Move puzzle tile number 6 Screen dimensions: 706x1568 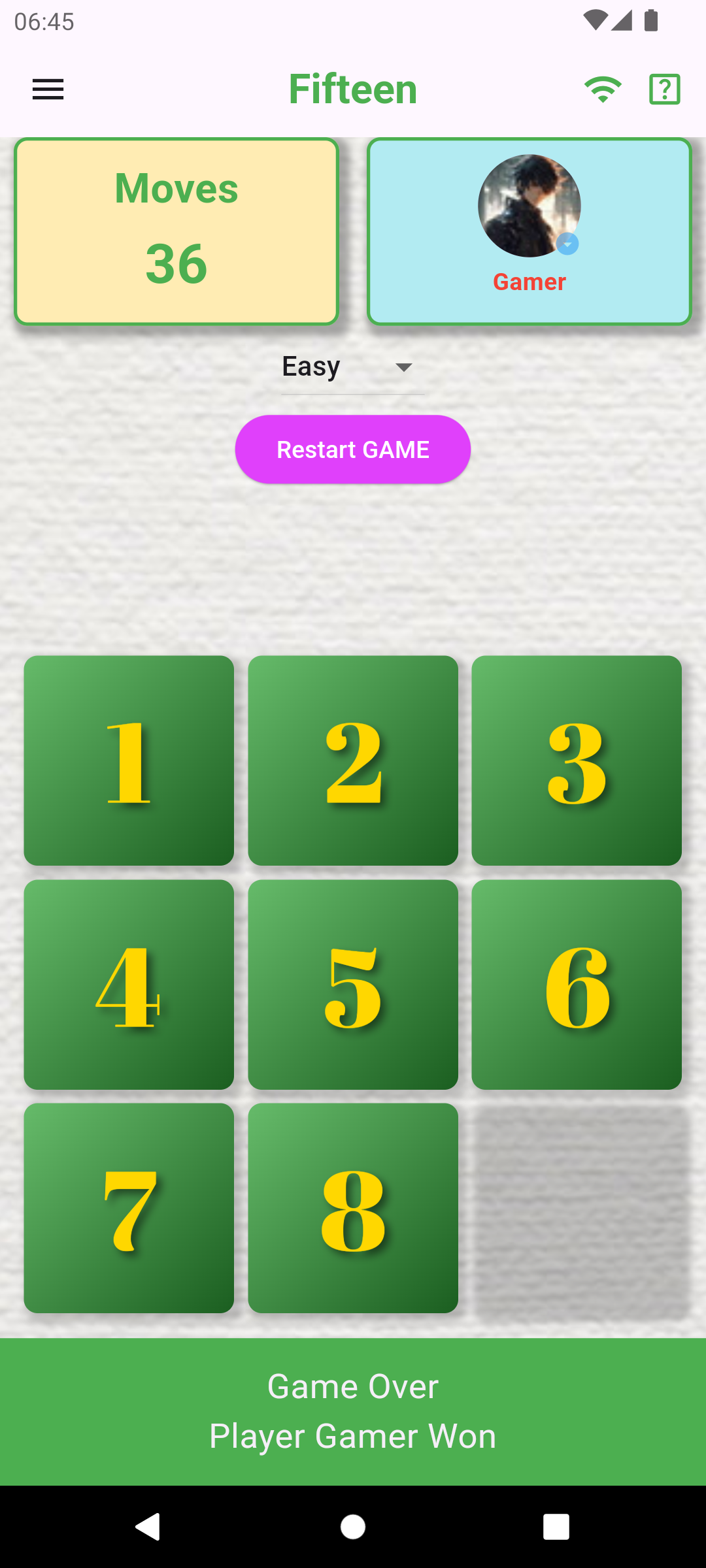[x=577, y=985]
